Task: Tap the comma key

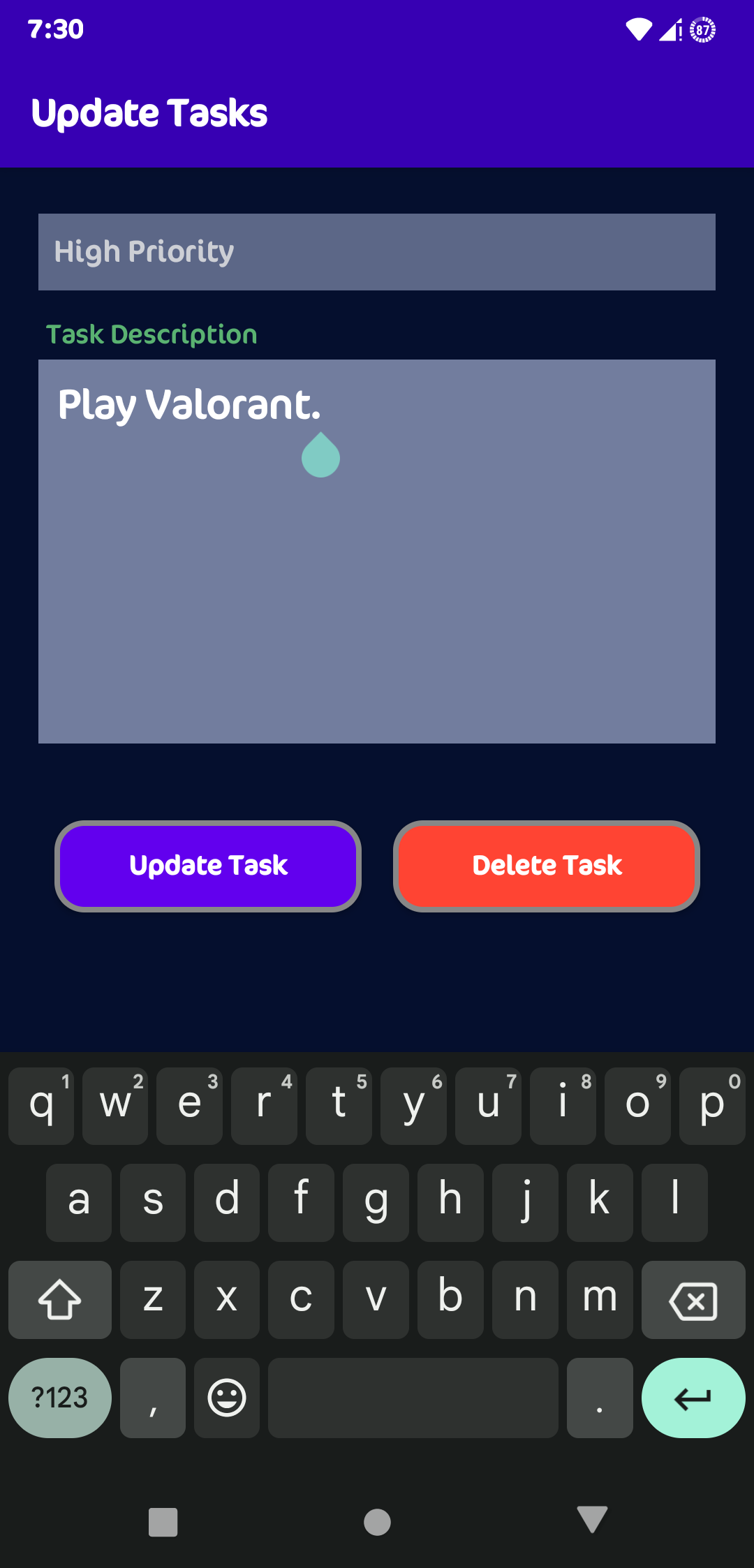Action: (152, 1398)
